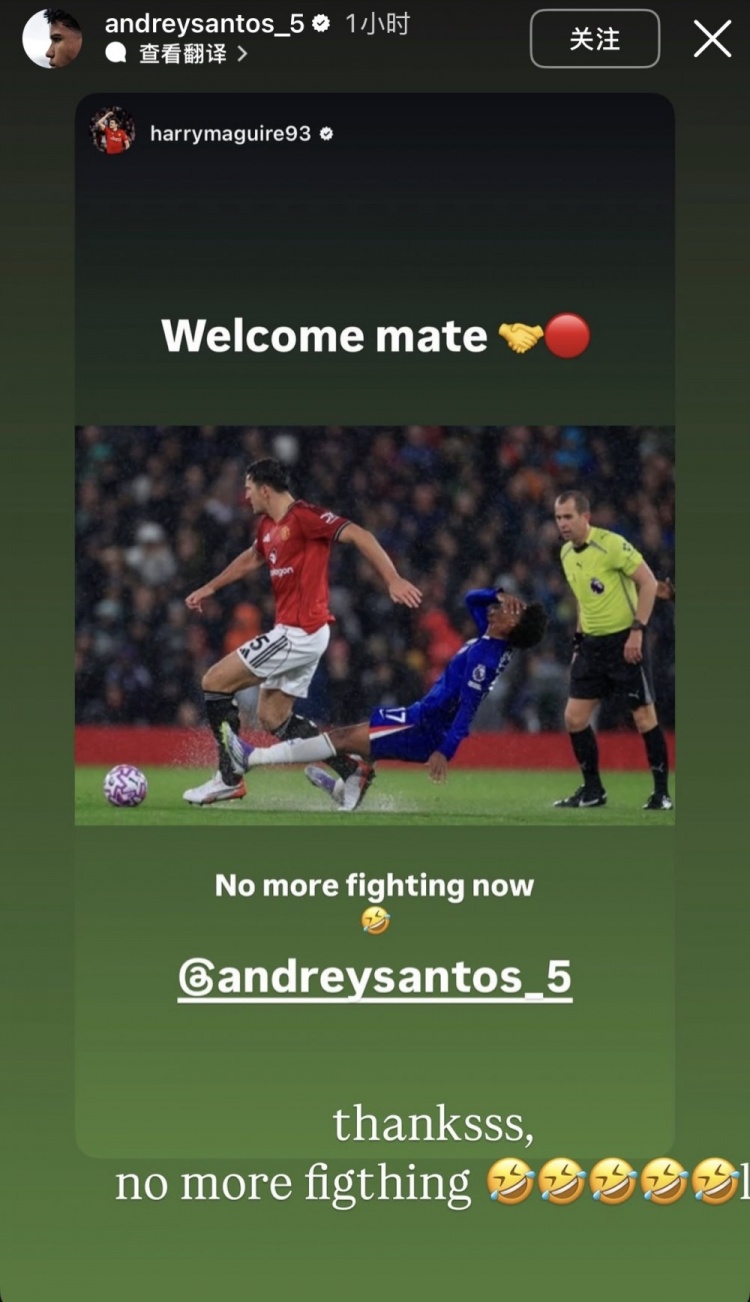Image resolution: width=750 pixels, height=1302 pixels.
Task: Close the story viewer
Action: (713, 39)
